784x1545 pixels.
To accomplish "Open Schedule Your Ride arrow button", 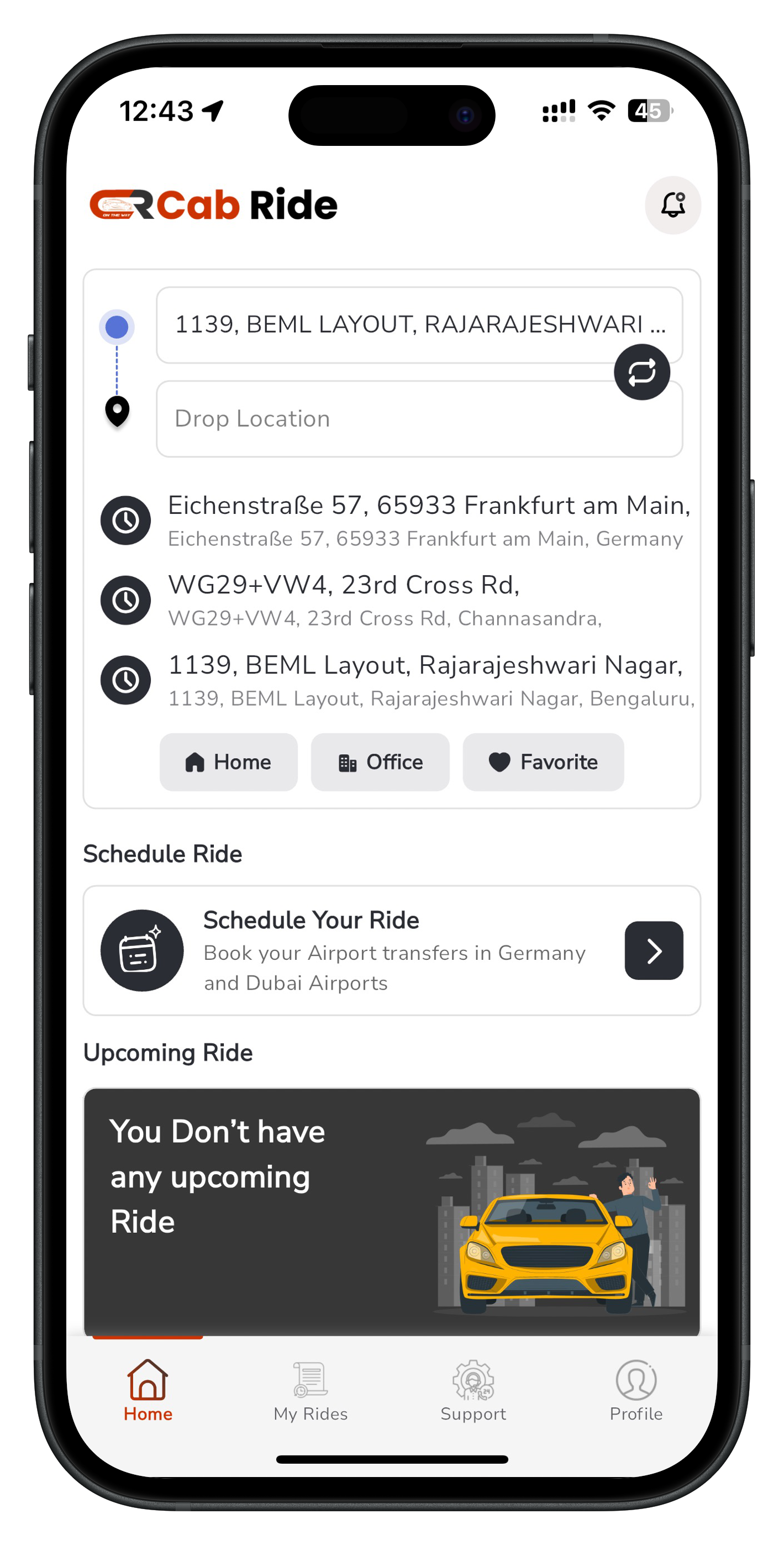I will coord(653,950).
